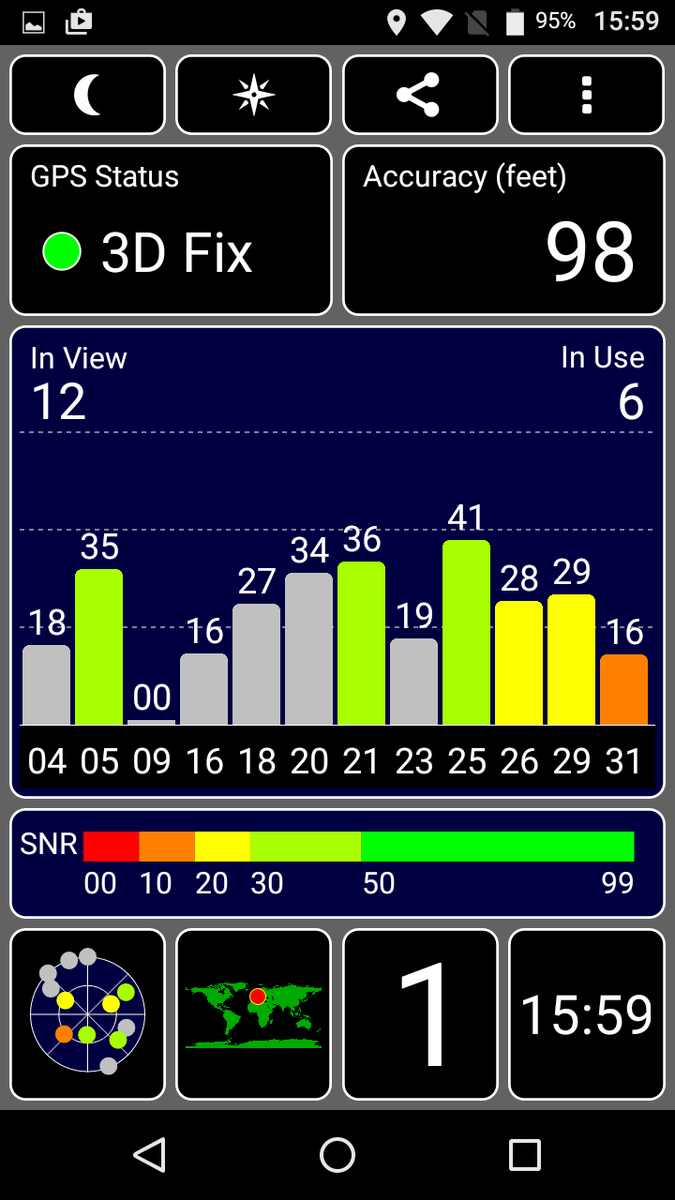Open the world map tile

point(254,1015)
